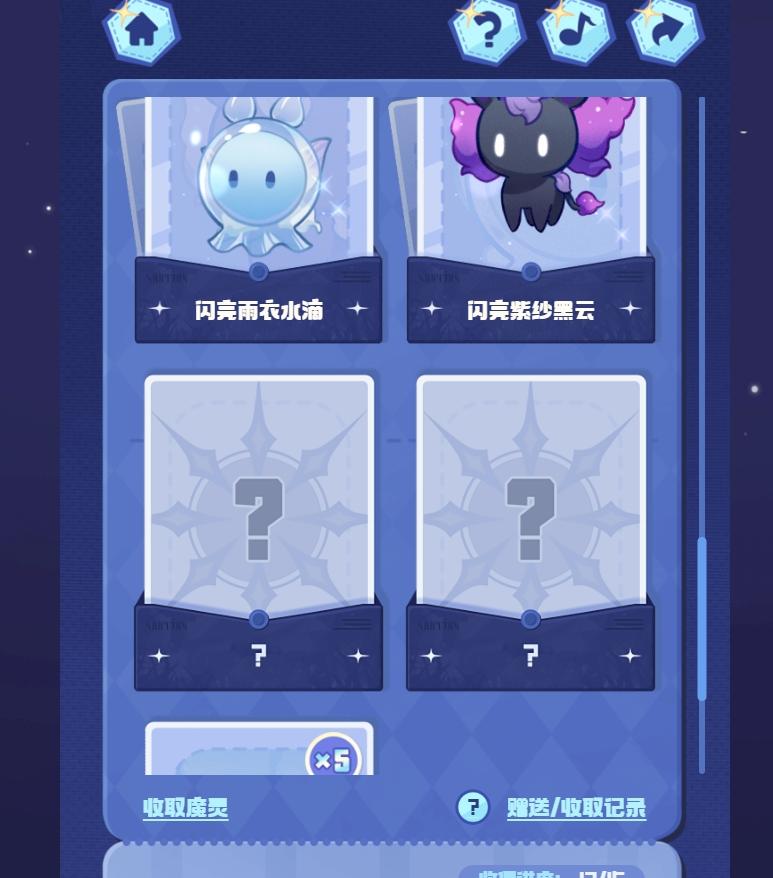This screenshot has height=878, width=773.
Task: Tap the 收取魔灵 link
Action: pos(186,808)
